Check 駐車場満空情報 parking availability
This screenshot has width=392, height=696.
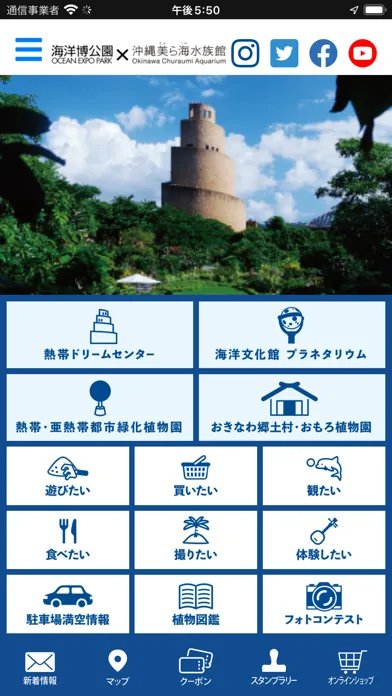(68, 604)
